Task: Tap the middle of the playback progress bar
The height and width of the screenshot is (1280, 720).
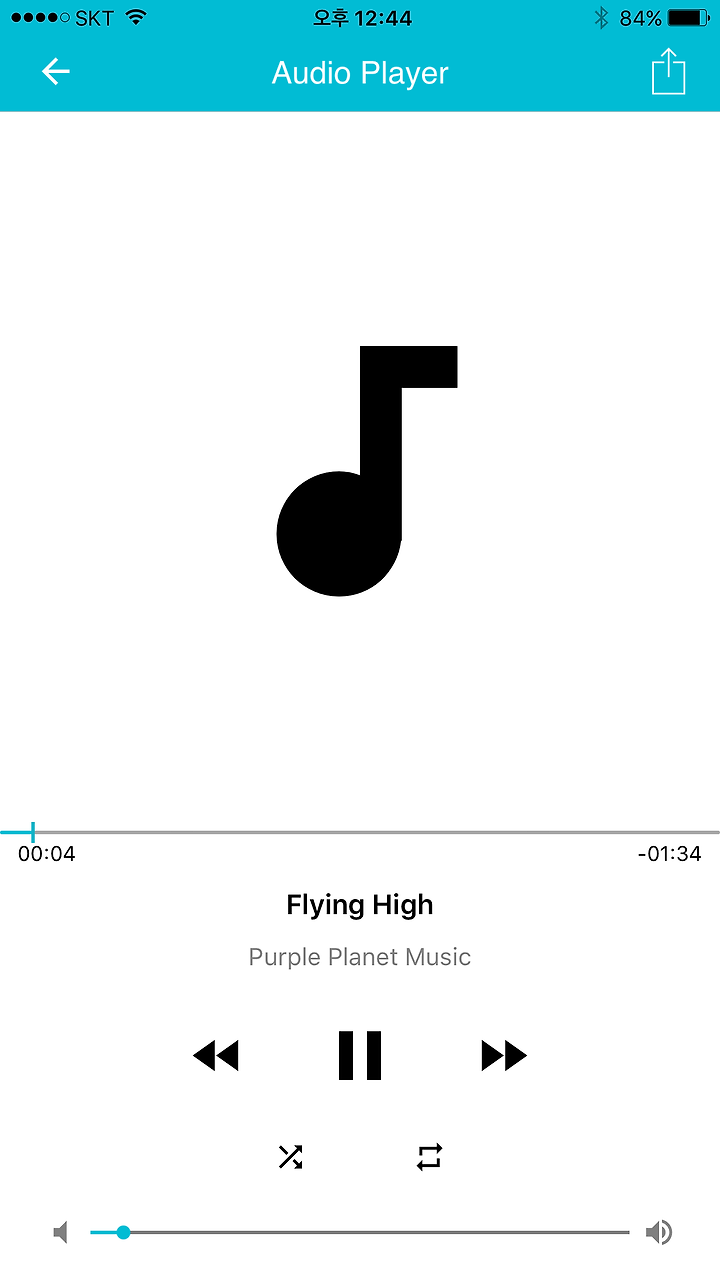Action: tap(360, 832)
